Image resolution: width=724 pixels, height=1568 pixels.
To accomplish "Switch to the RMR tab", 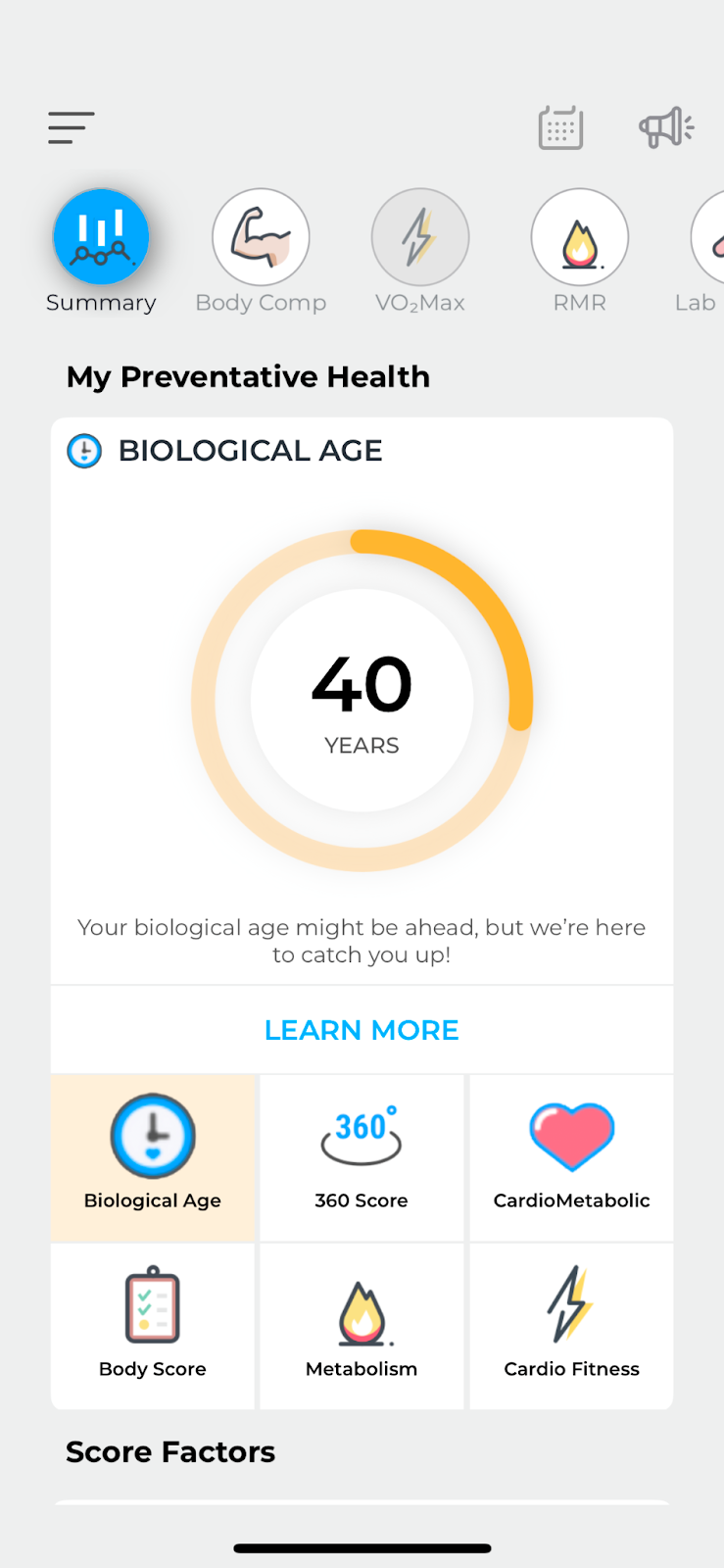I will [x=580, y=252].
